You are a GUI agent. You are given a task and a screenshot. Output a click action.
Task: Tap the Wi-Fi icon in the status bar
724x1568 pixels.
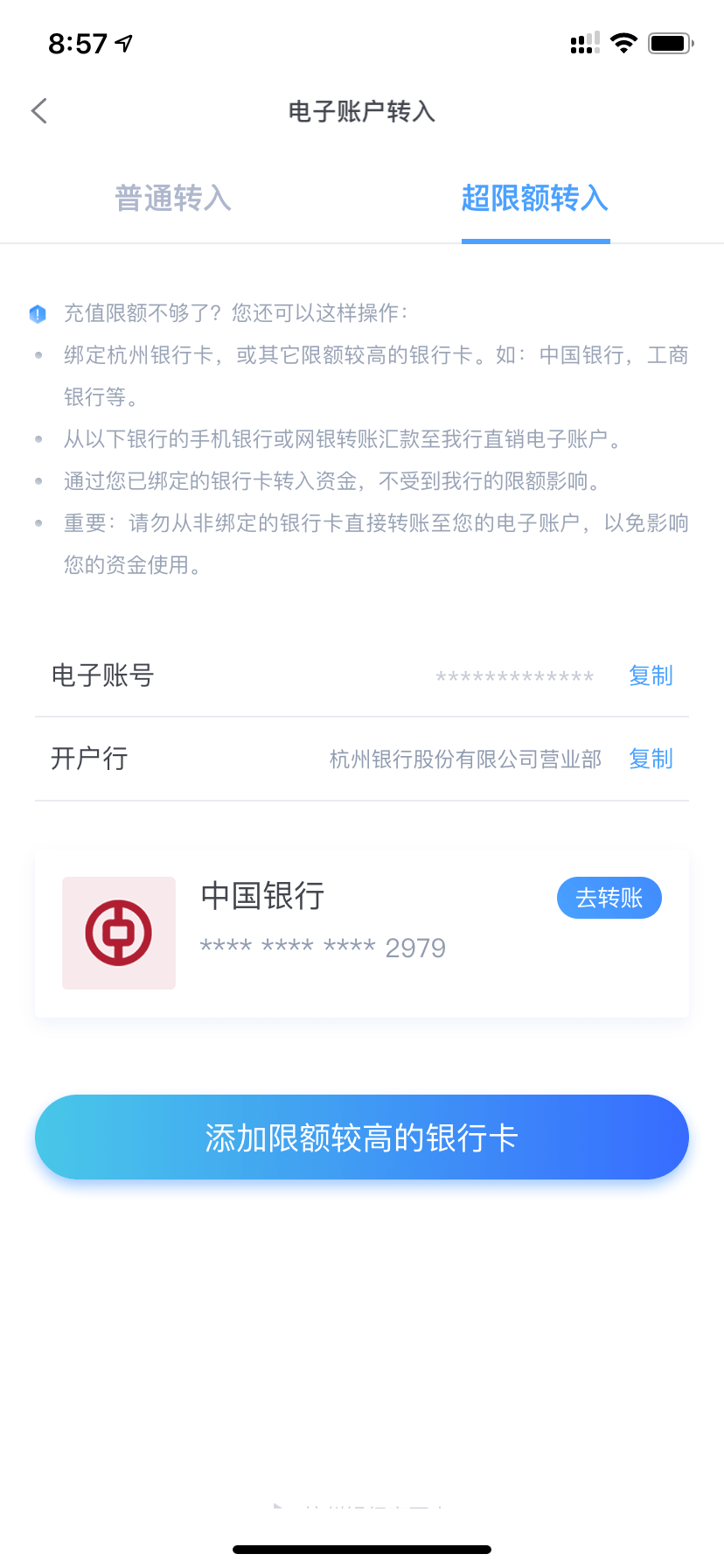(x=623, y=43)
